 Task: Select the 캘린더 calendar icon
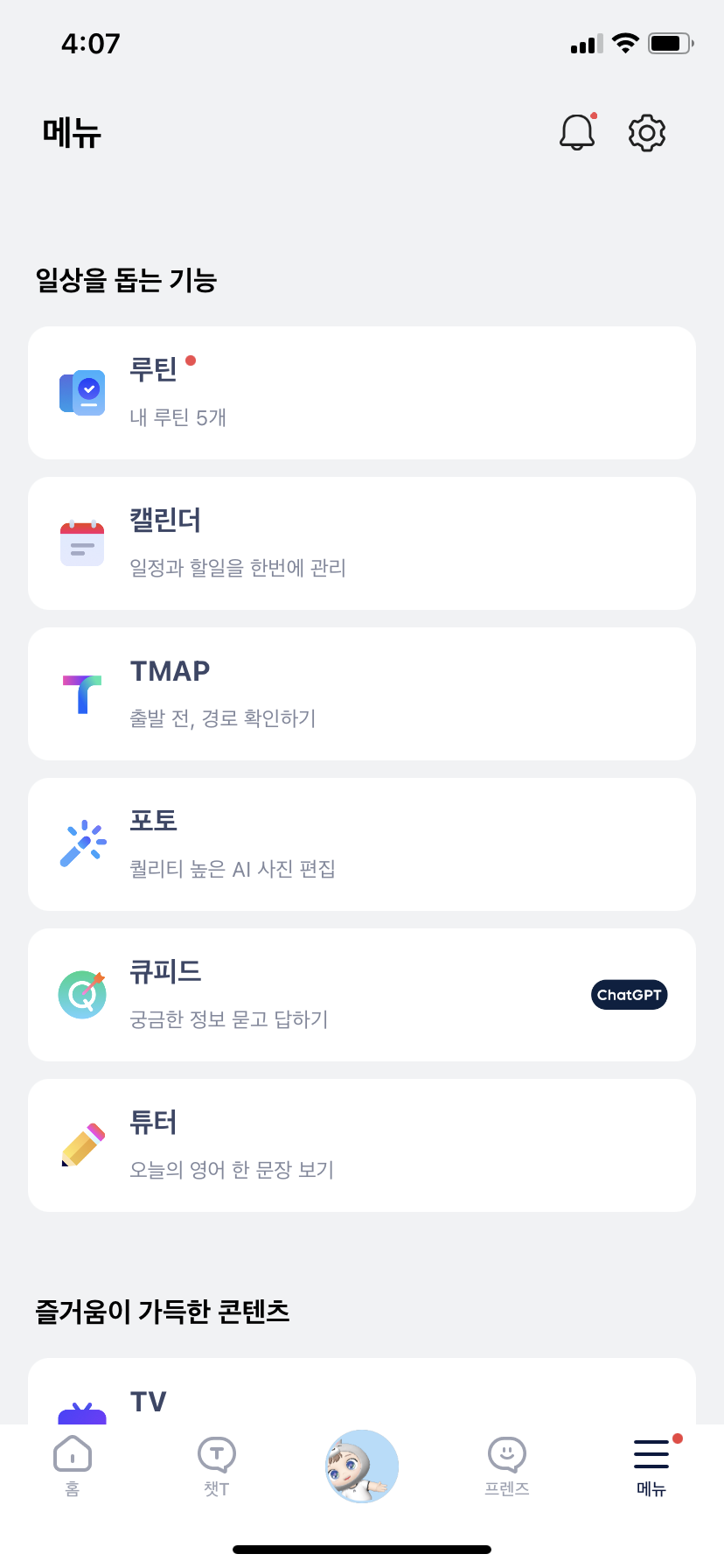(82, 542)
